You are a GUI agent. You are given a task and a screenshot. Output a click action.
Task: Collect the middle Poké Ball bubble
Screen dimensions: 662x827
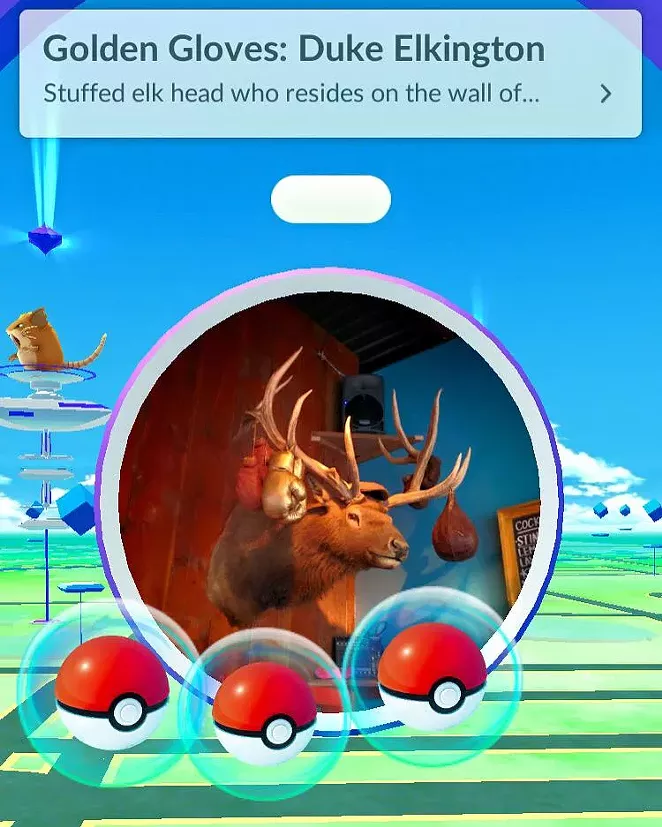click(264, 713)
